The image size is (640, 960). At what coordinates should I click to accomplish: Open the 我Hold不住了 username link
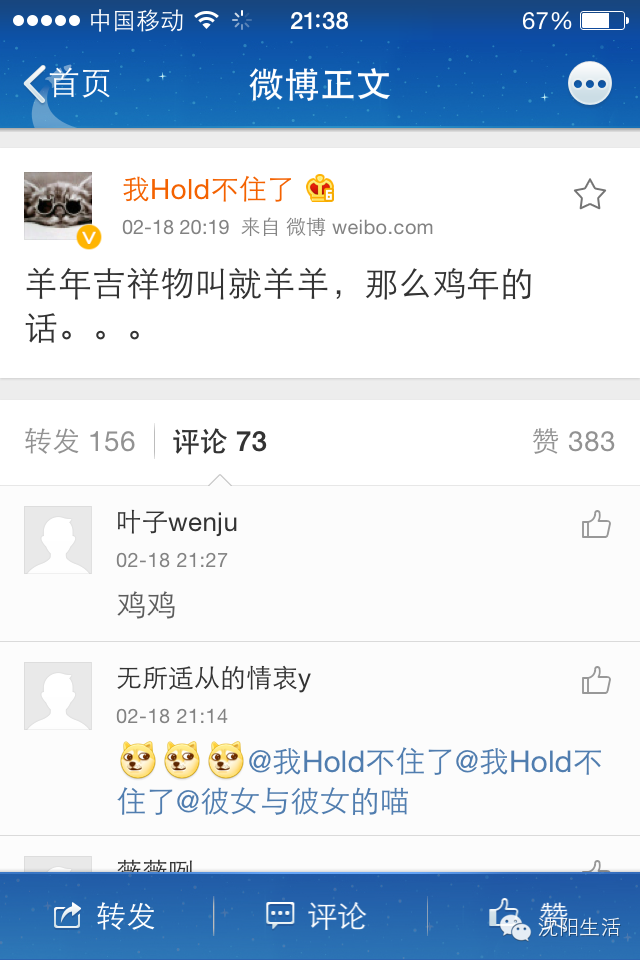pyautogui.click(x=208, y=188)
